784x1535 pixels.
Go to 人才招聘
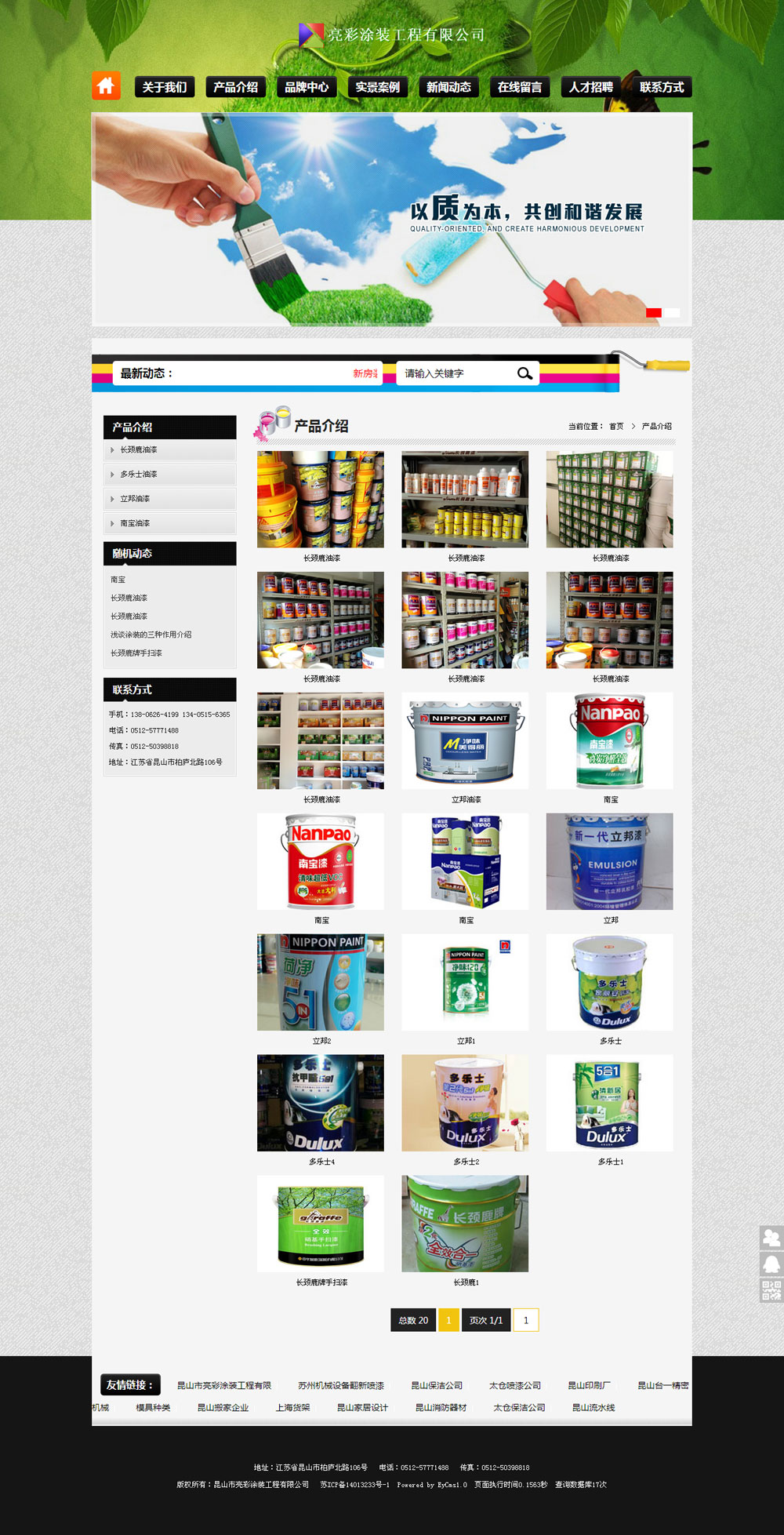click(x=590, y=87)
